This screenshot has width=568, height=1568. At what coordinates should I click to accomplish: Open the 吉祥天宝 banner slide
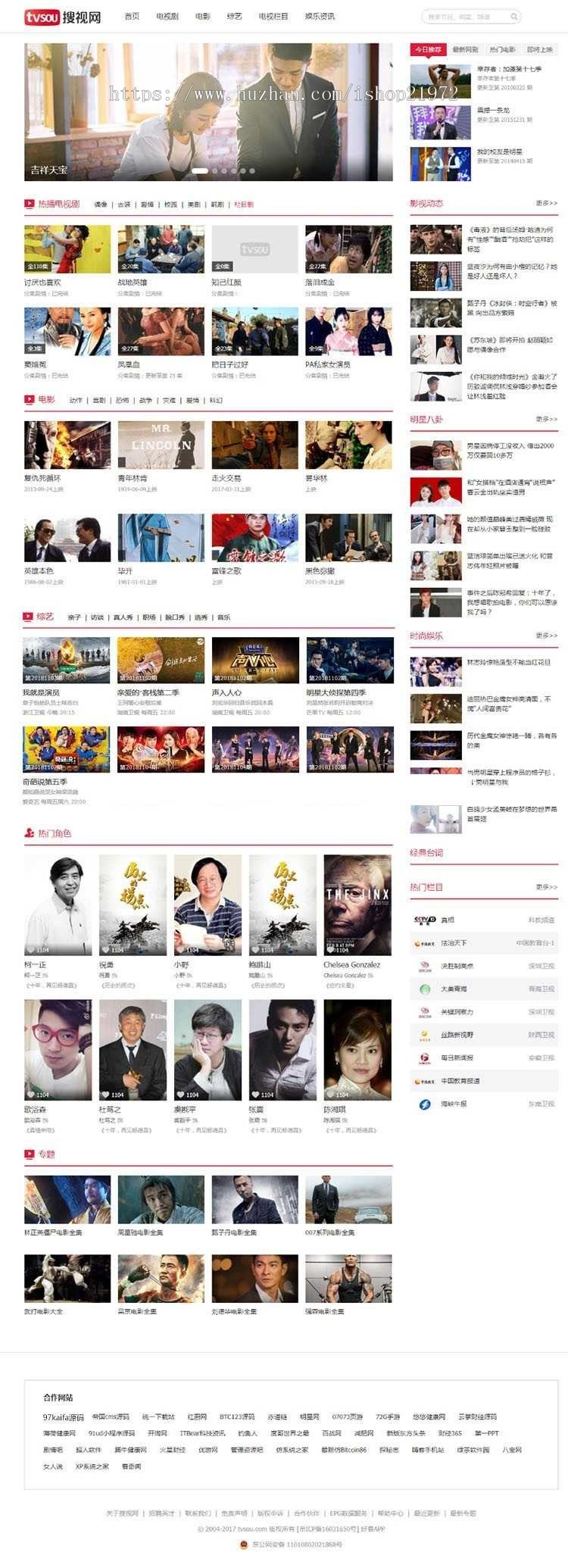[x=208, y=112]
